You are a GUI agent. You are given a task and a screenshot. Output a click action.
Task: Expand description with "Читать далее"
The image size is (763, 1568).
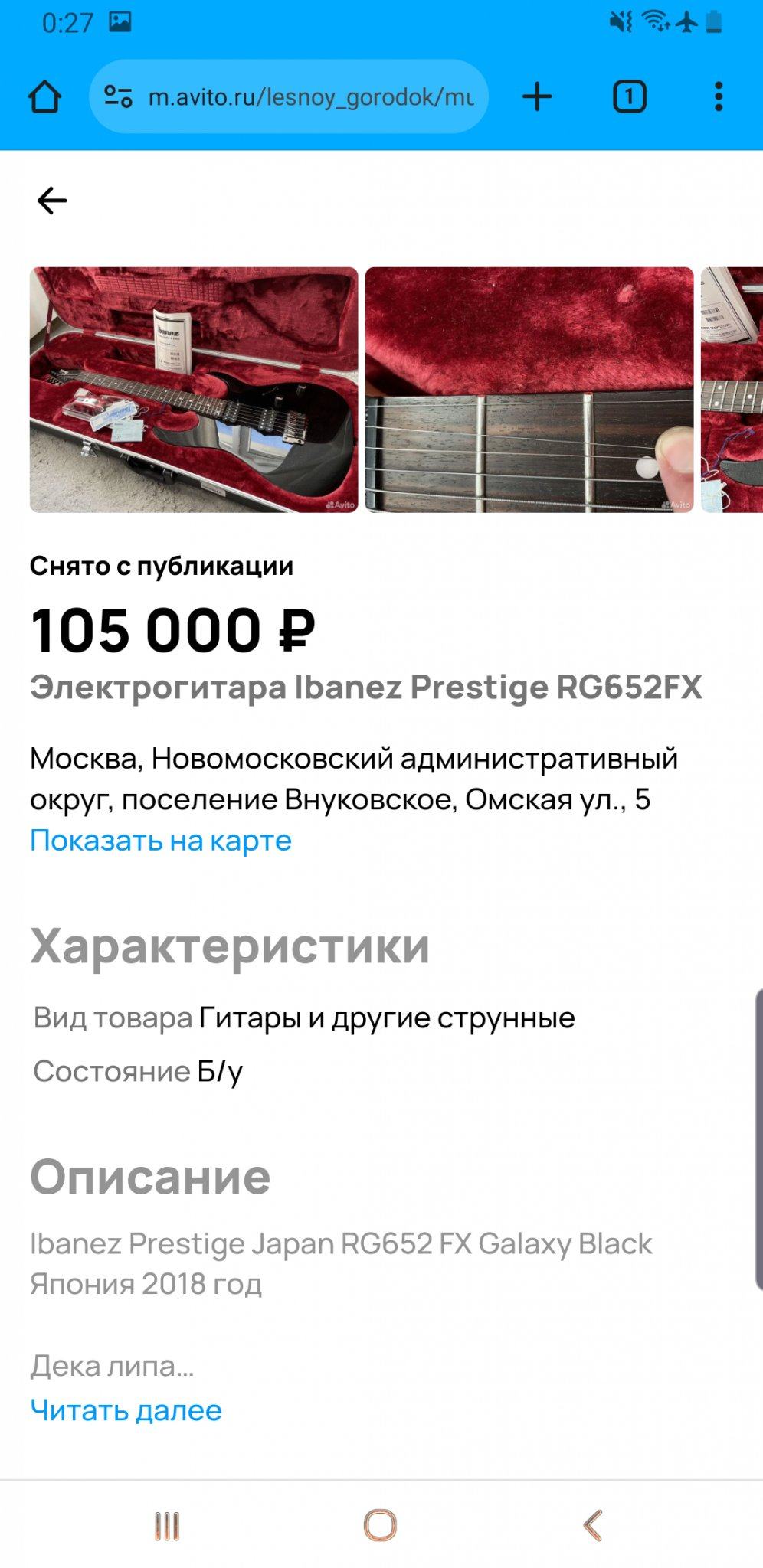126,1410
